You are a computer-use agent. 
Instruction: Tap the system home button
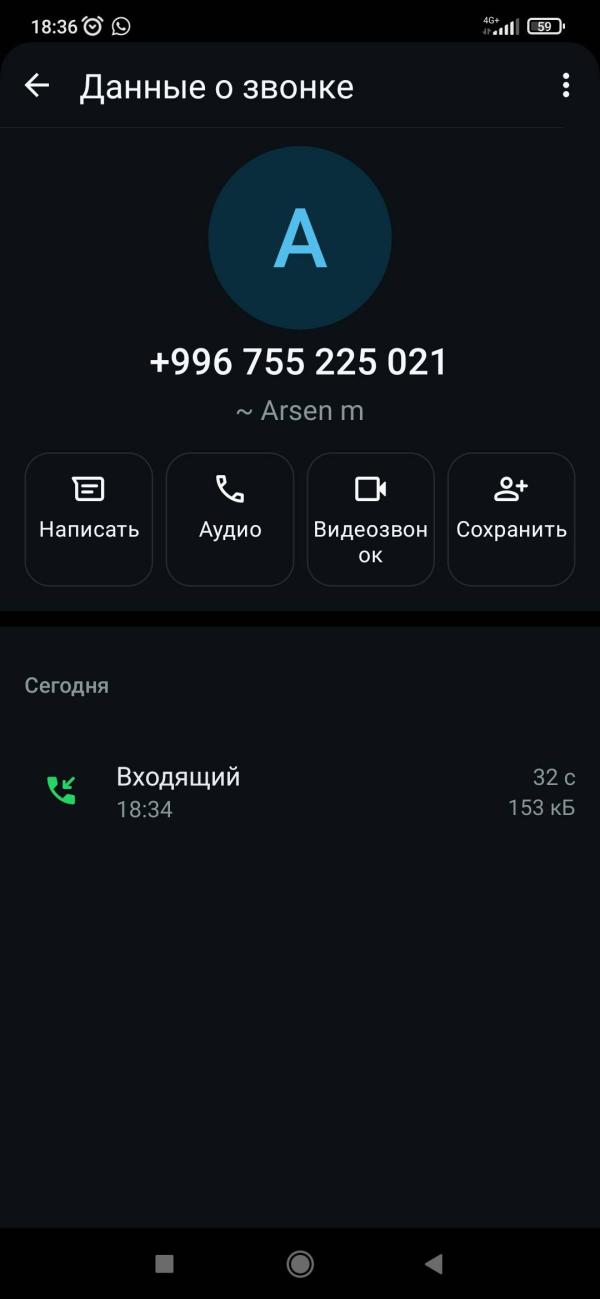point(300,1264)
